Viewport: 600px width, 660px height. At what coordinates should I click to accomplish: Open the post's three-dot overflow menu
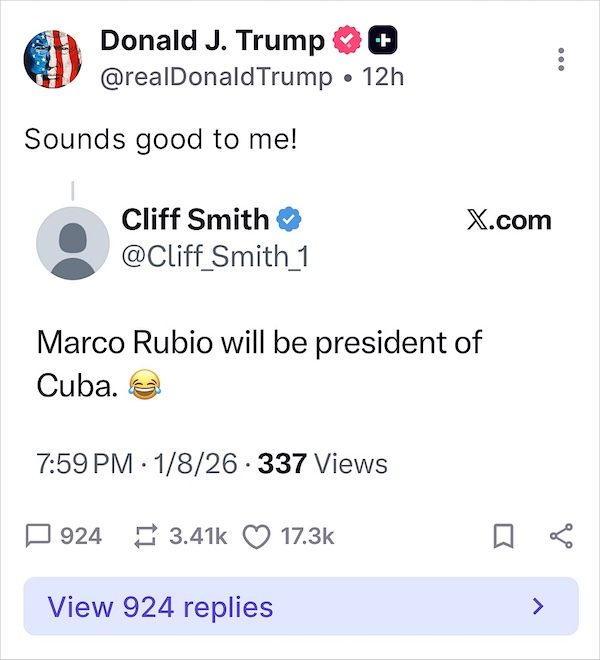pos(562,59)
